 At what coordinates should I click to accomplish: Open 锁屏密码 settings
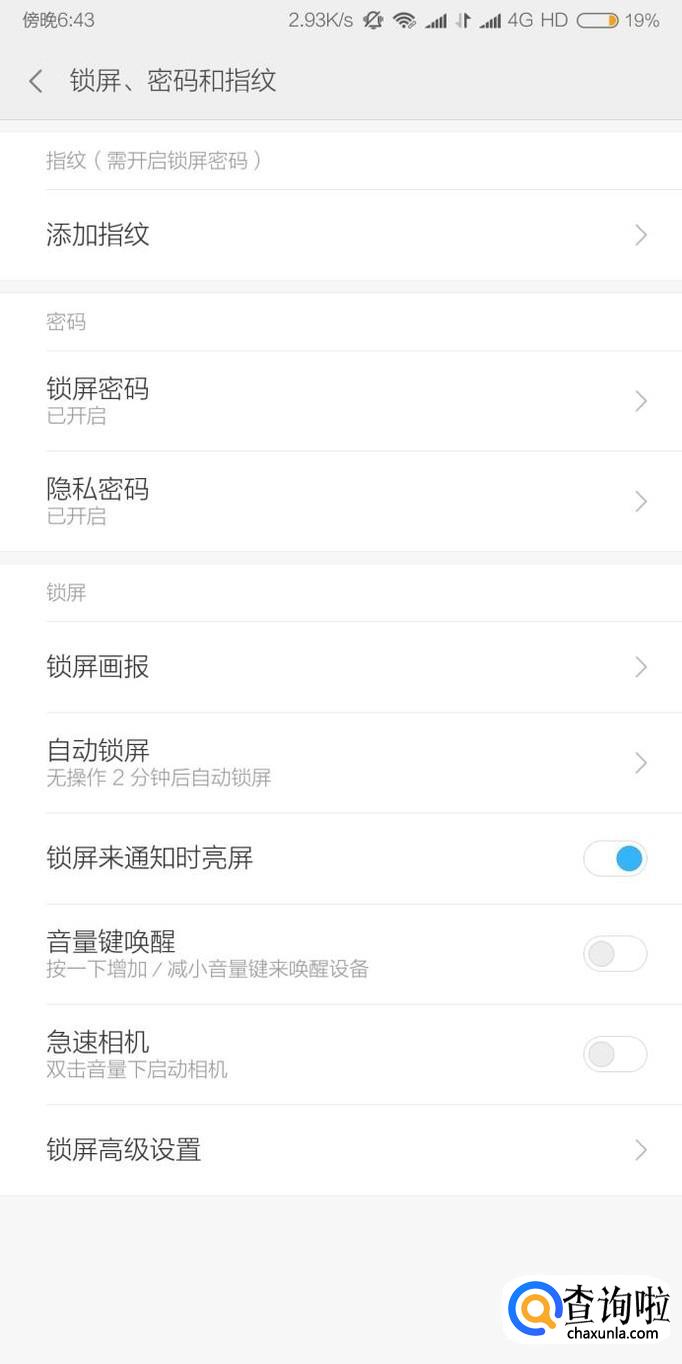pos(341,401)
